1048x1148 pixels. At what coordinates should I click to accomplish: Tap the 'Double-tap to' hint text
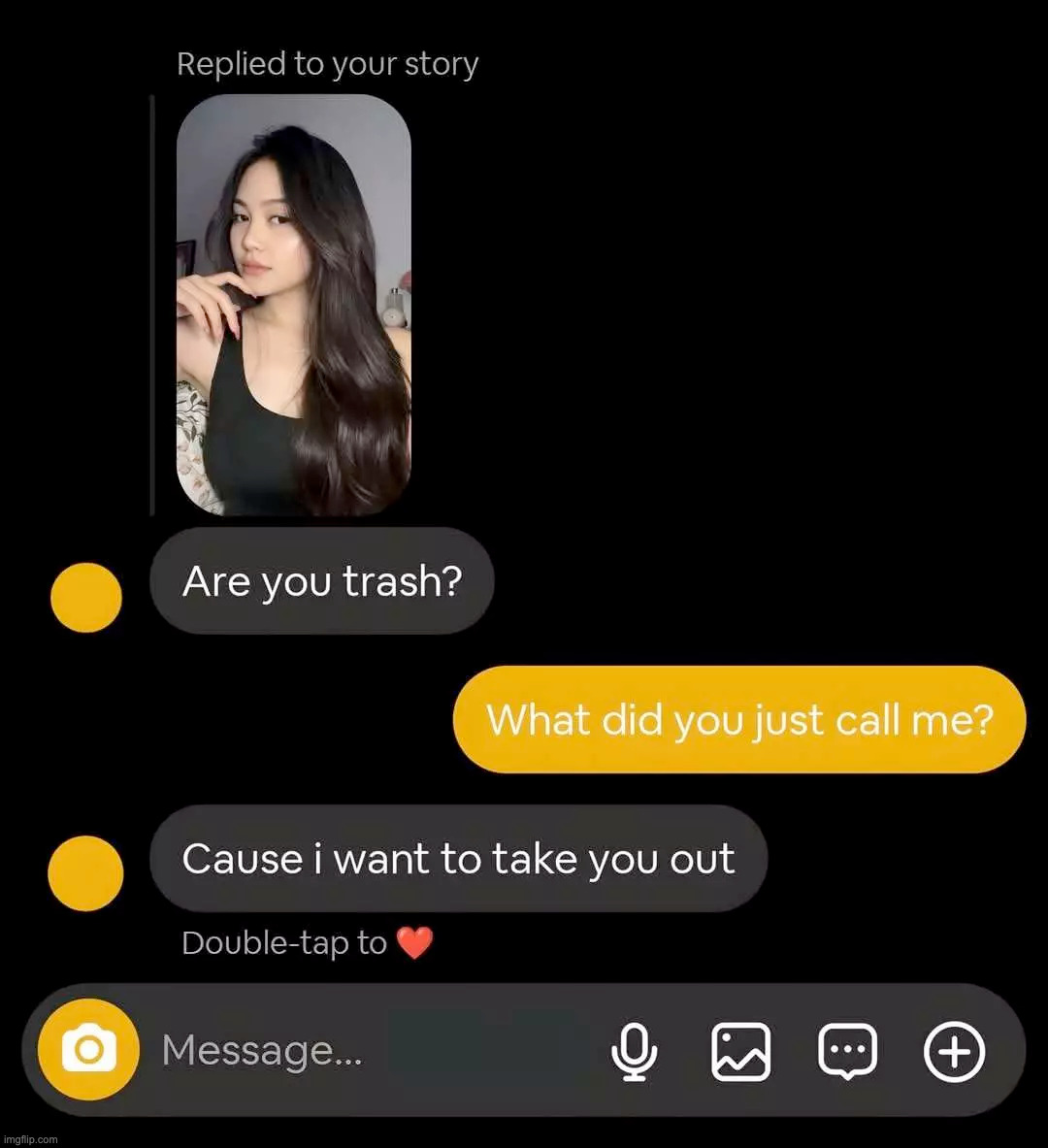(x=281, y=941)
